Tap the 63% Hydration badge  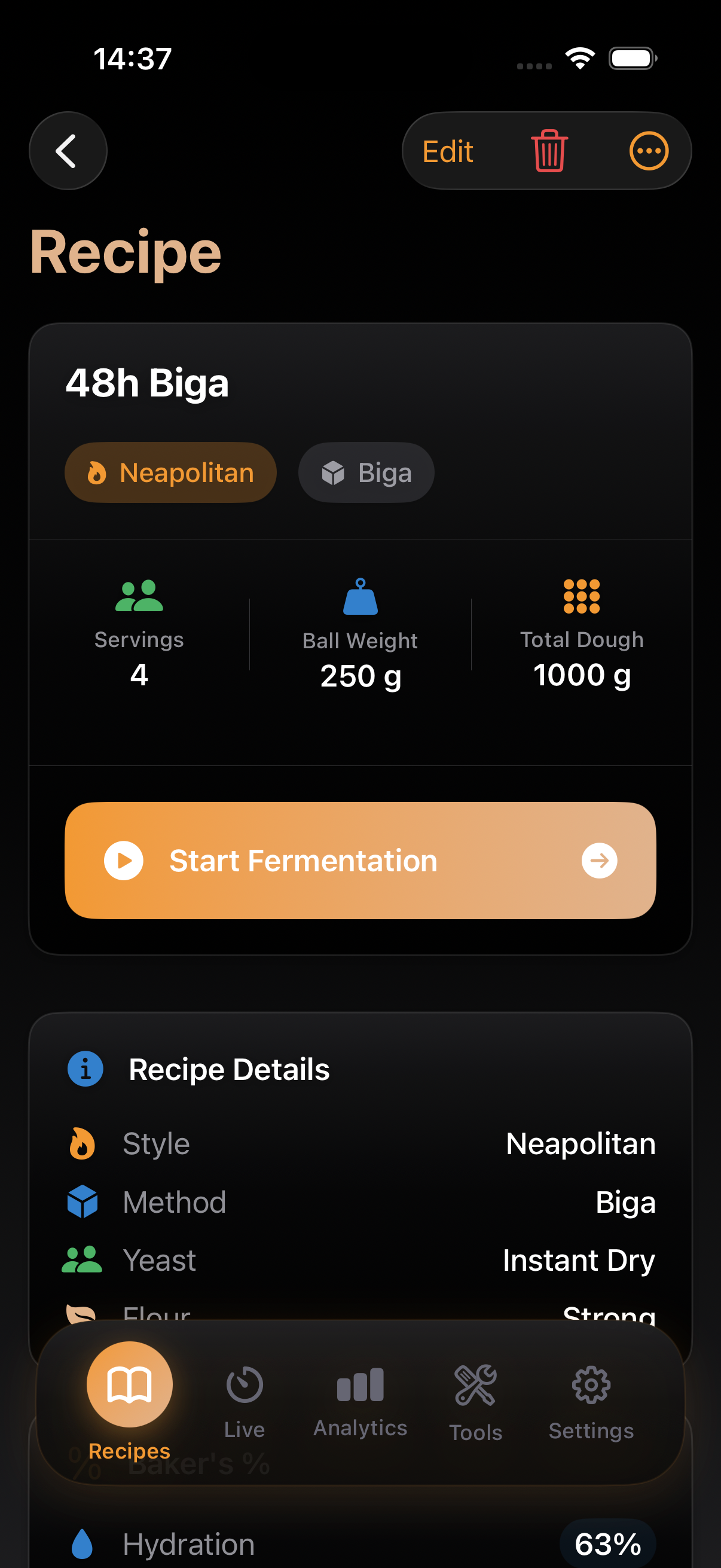608,1542
